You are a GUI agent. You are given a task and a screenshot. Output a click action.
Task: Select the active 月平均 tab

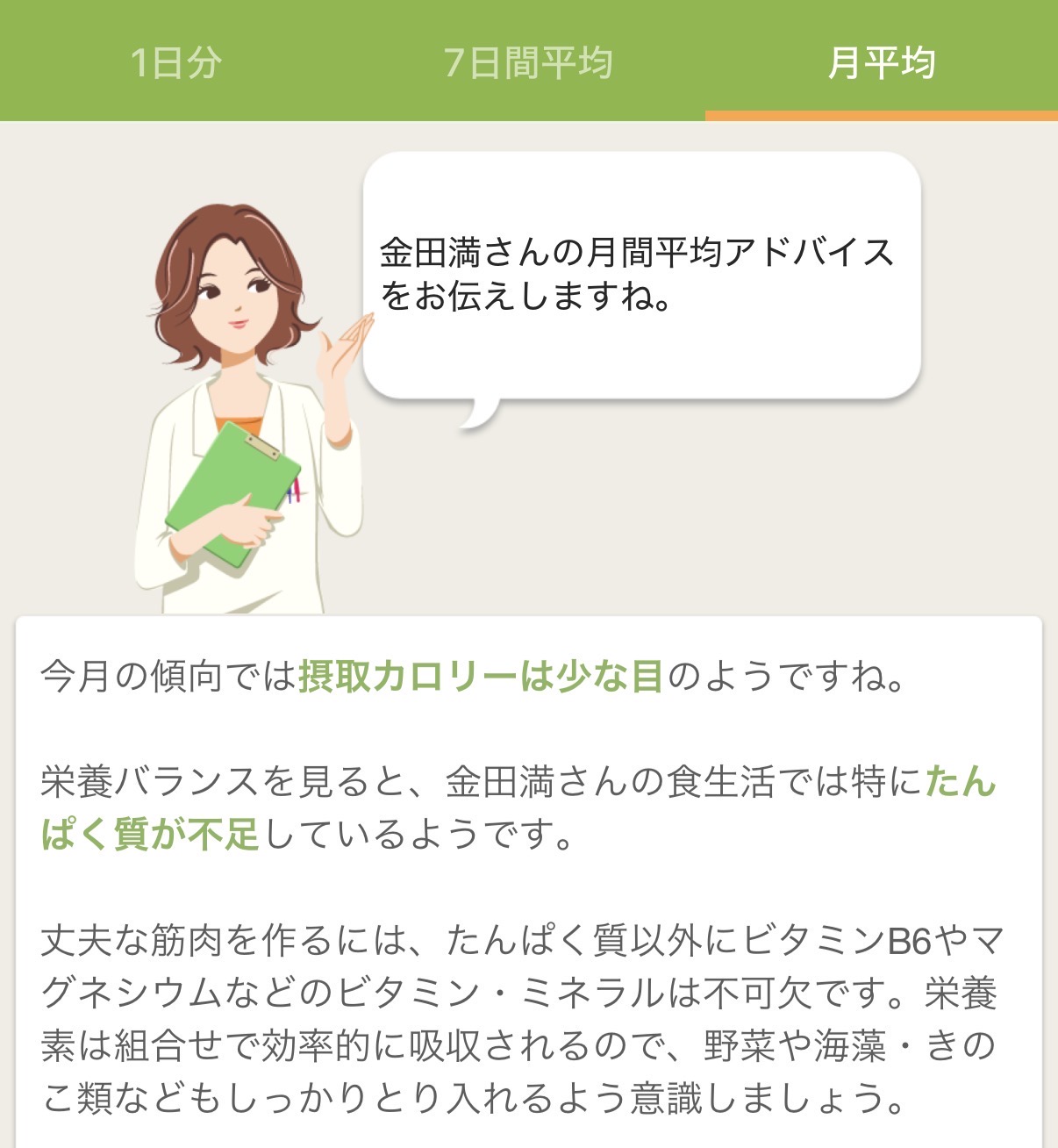tap(882, 61)
